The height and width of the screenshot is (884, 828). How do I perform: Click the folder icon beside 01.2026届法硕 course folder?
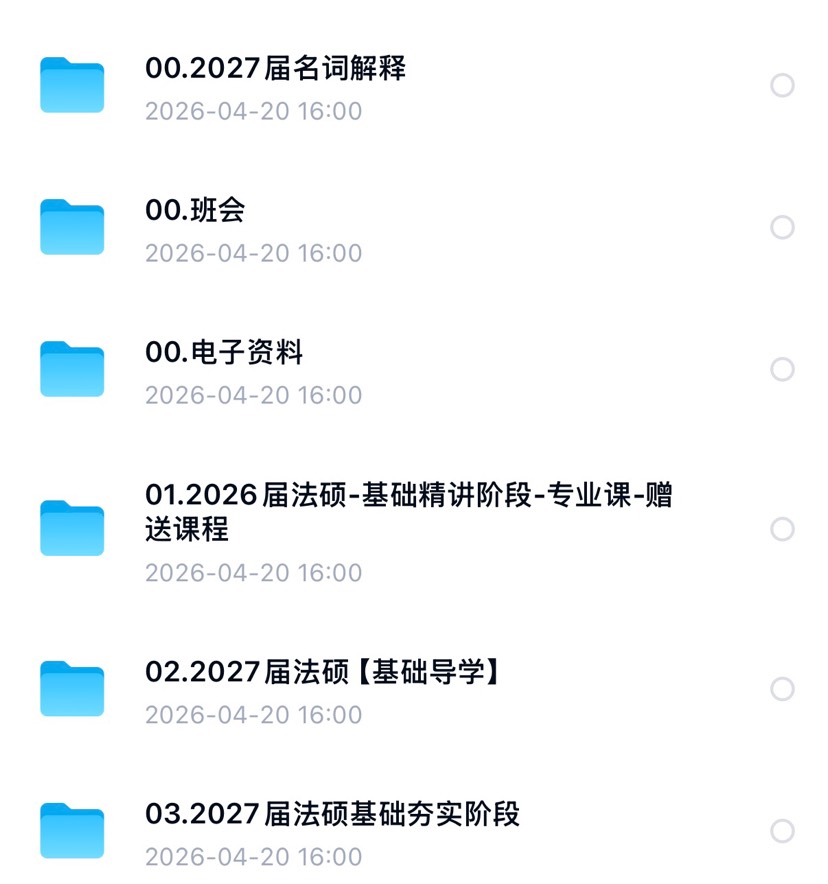pos(71,528)
